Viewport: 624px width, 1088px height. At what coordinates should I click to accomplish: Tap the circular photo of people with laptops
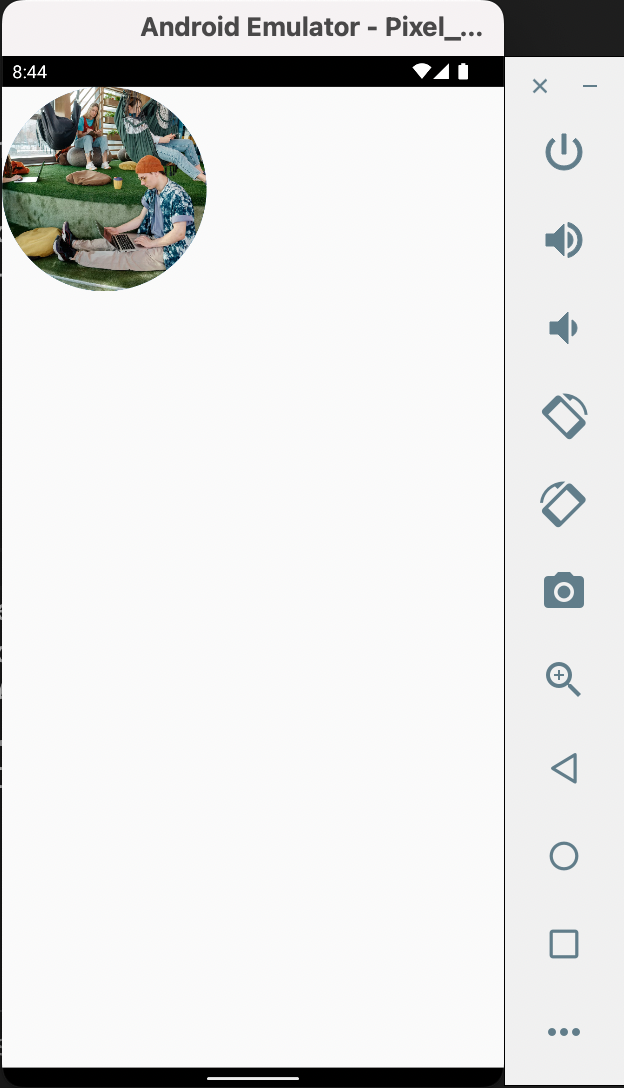click(x=105, y=189)
